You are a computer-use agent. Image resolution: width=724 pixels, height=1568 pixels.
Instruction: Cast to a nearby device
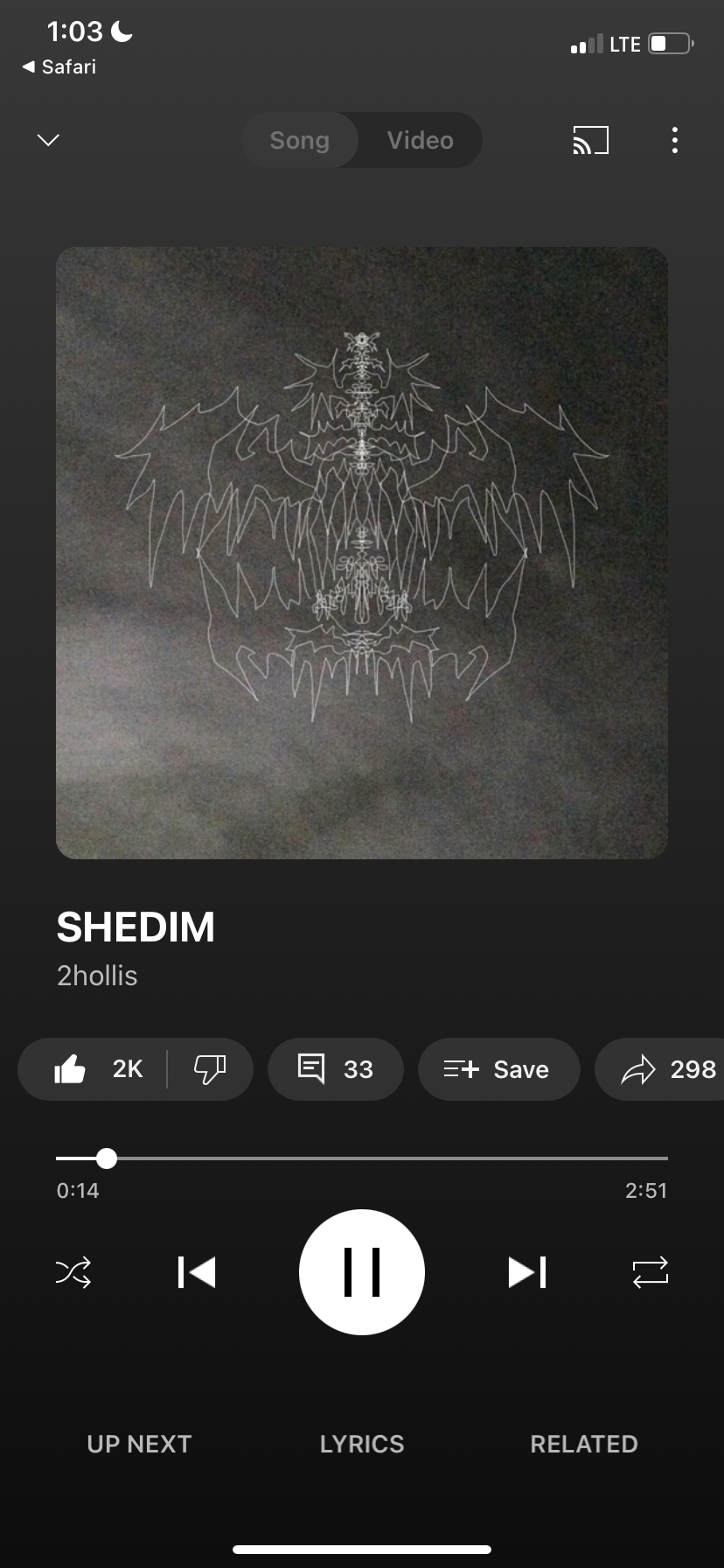coord(590,140)
